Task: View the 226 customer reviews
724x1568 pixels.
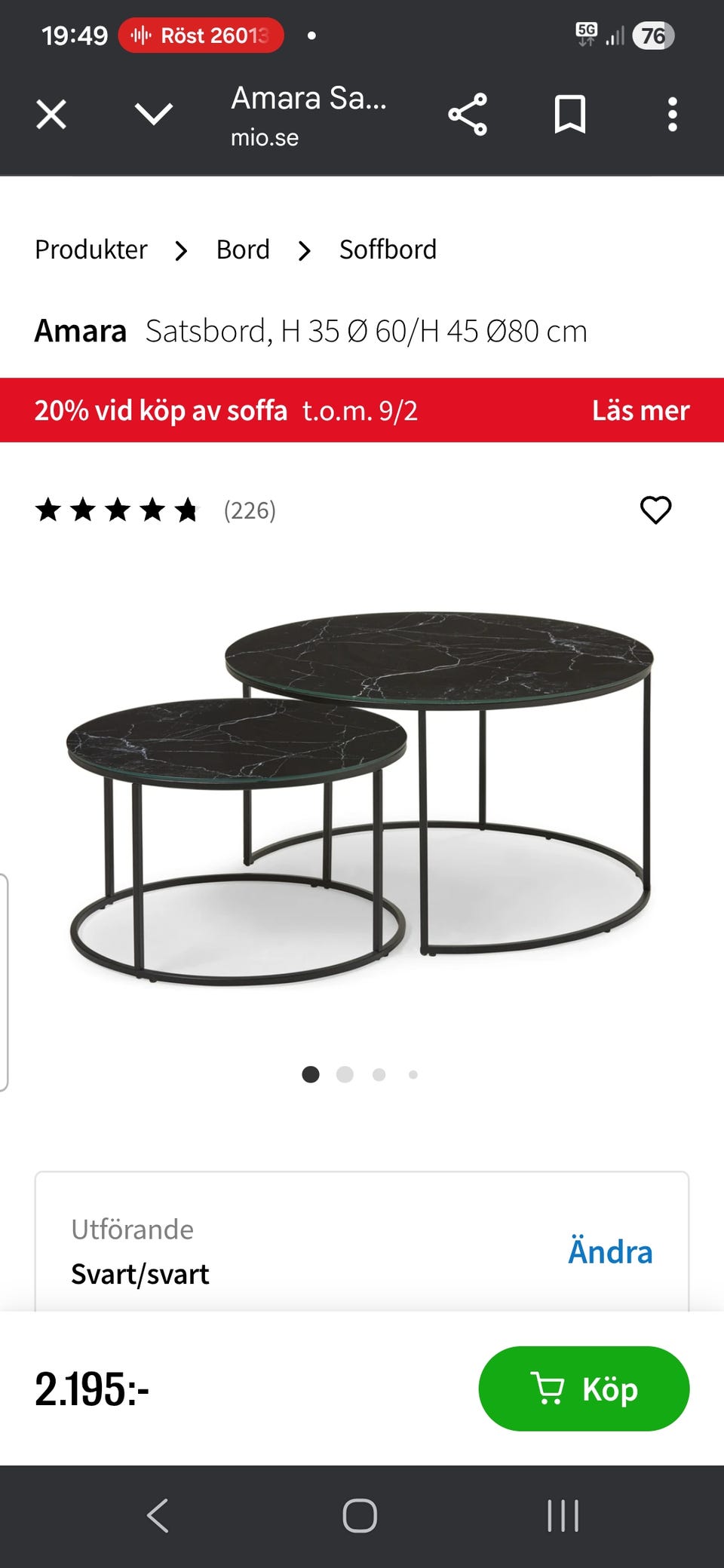Action: coord(250,511)
